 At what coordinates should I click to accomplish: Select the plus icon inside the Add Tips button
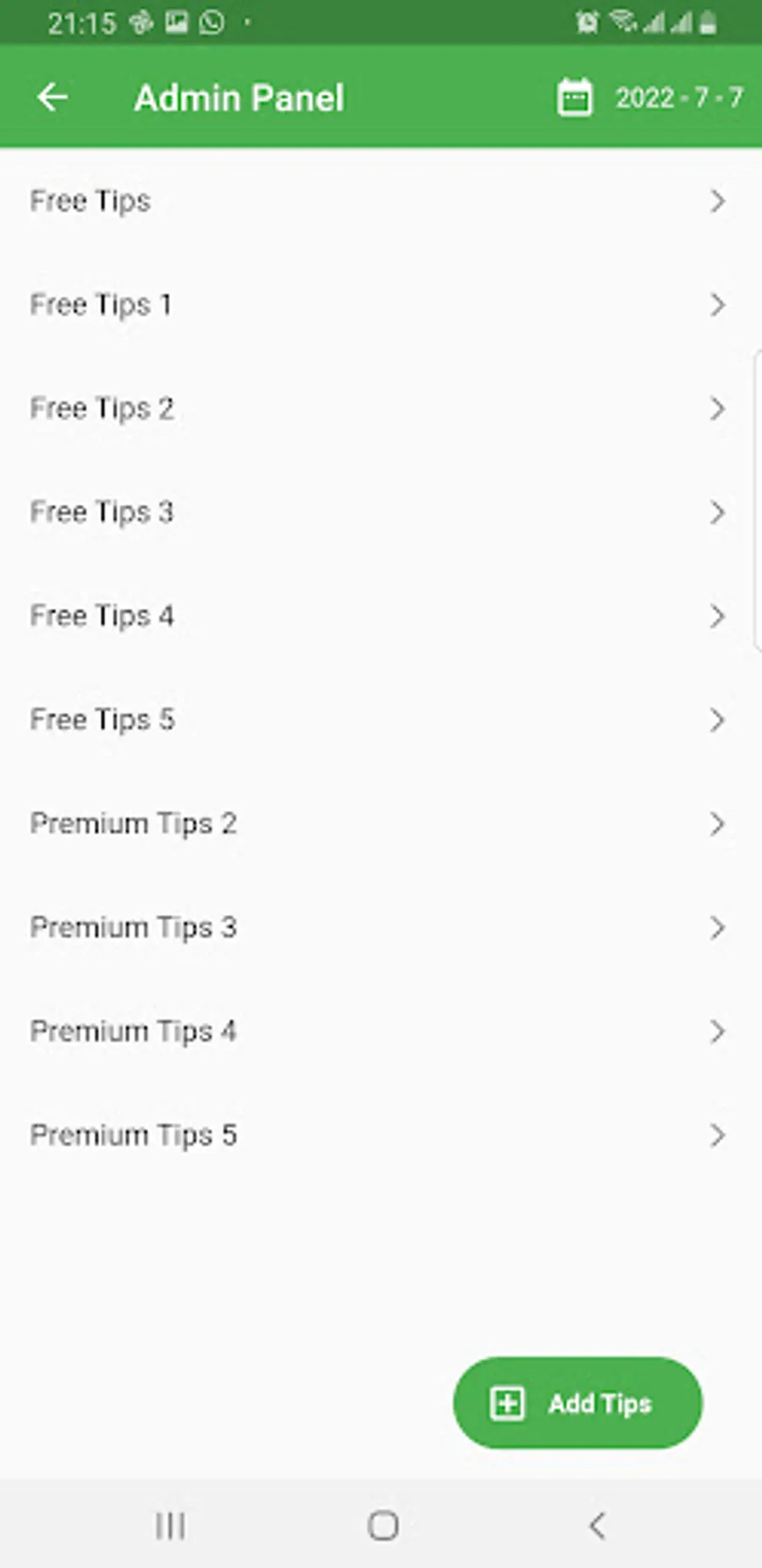506,1404
